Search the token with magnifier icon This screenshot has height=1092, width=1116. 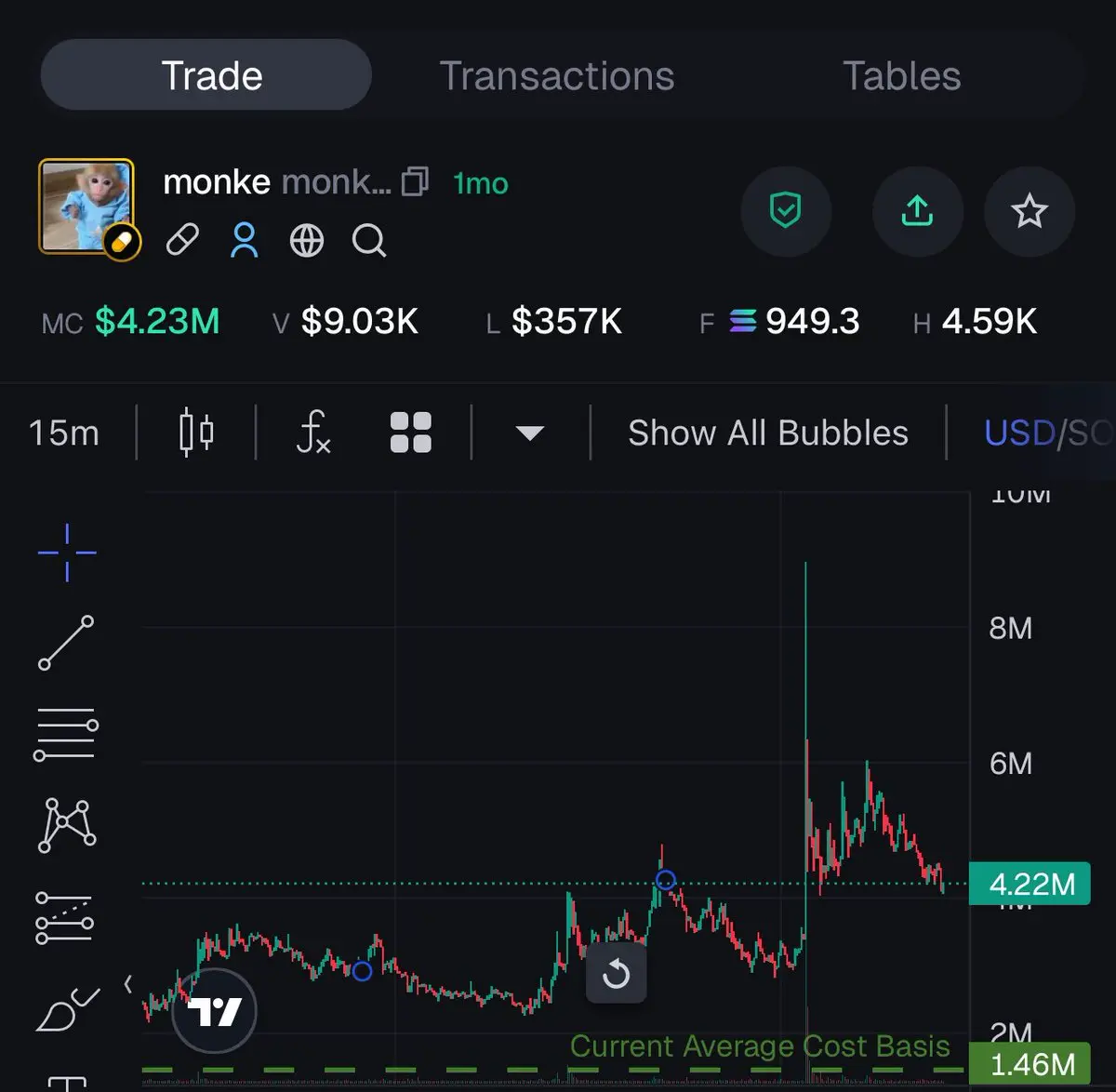369,241
